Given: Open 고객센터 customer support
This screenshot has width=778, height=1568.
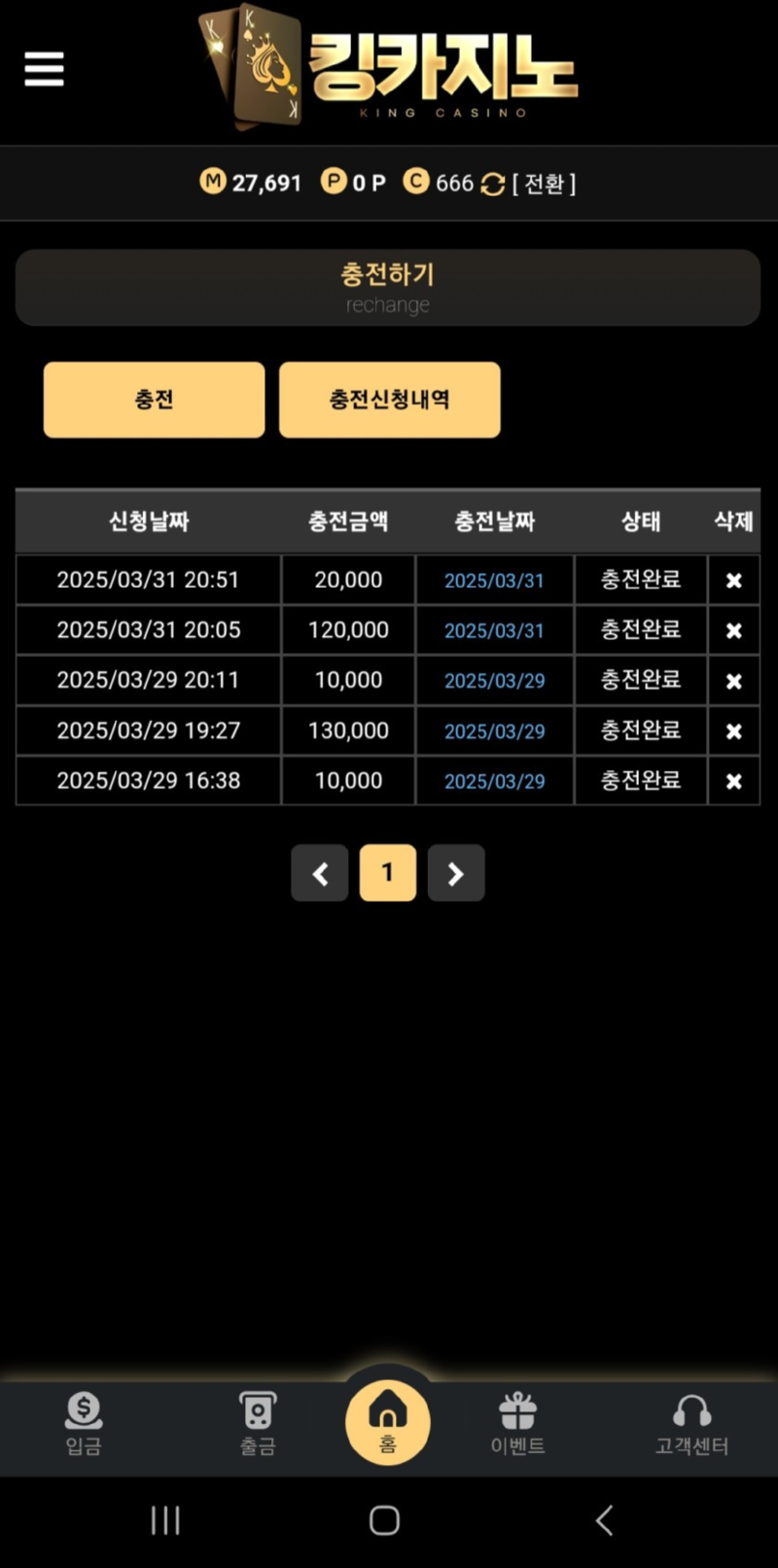Looking at the screenshot, I should coord(691,1424).
